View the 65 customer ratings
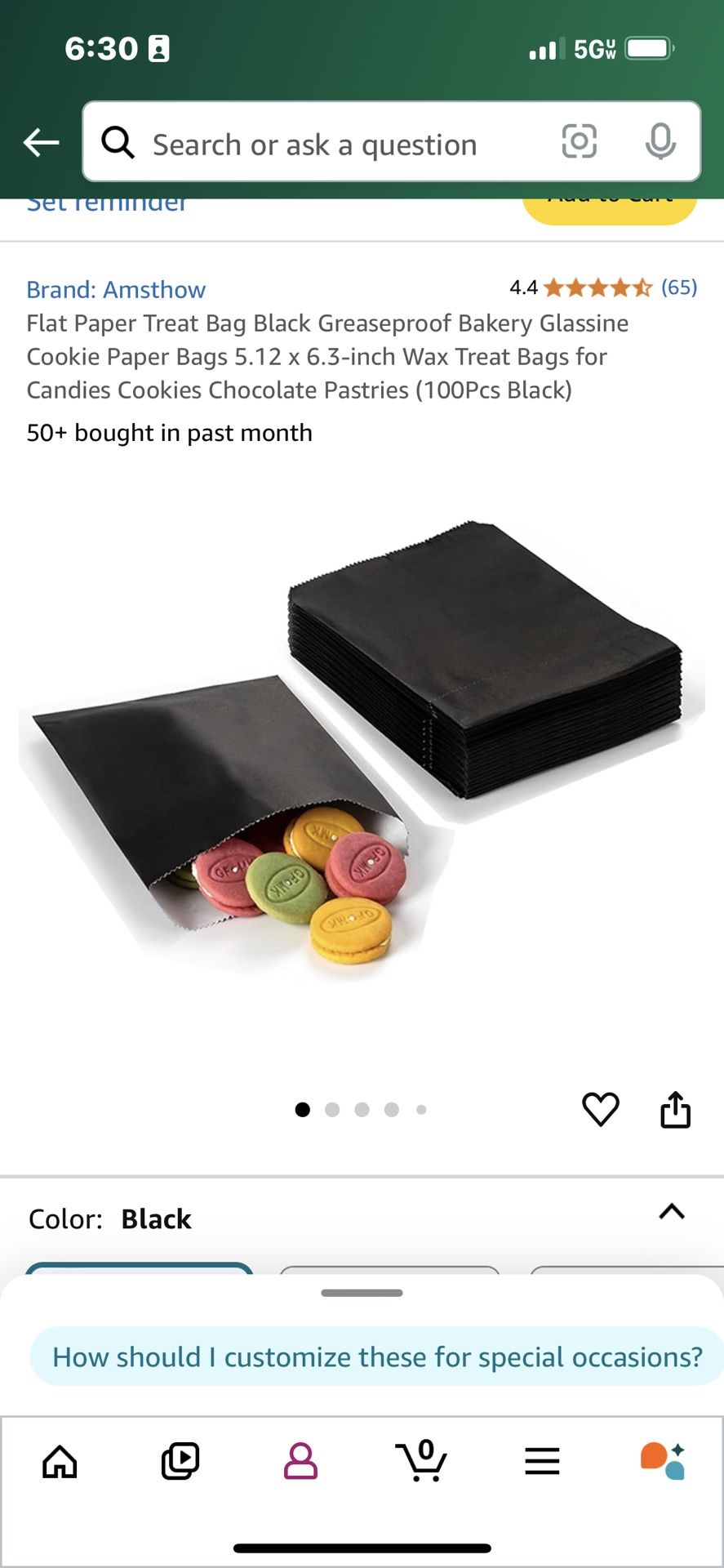This screenshot has width=724, height=1568. point(678,287)
